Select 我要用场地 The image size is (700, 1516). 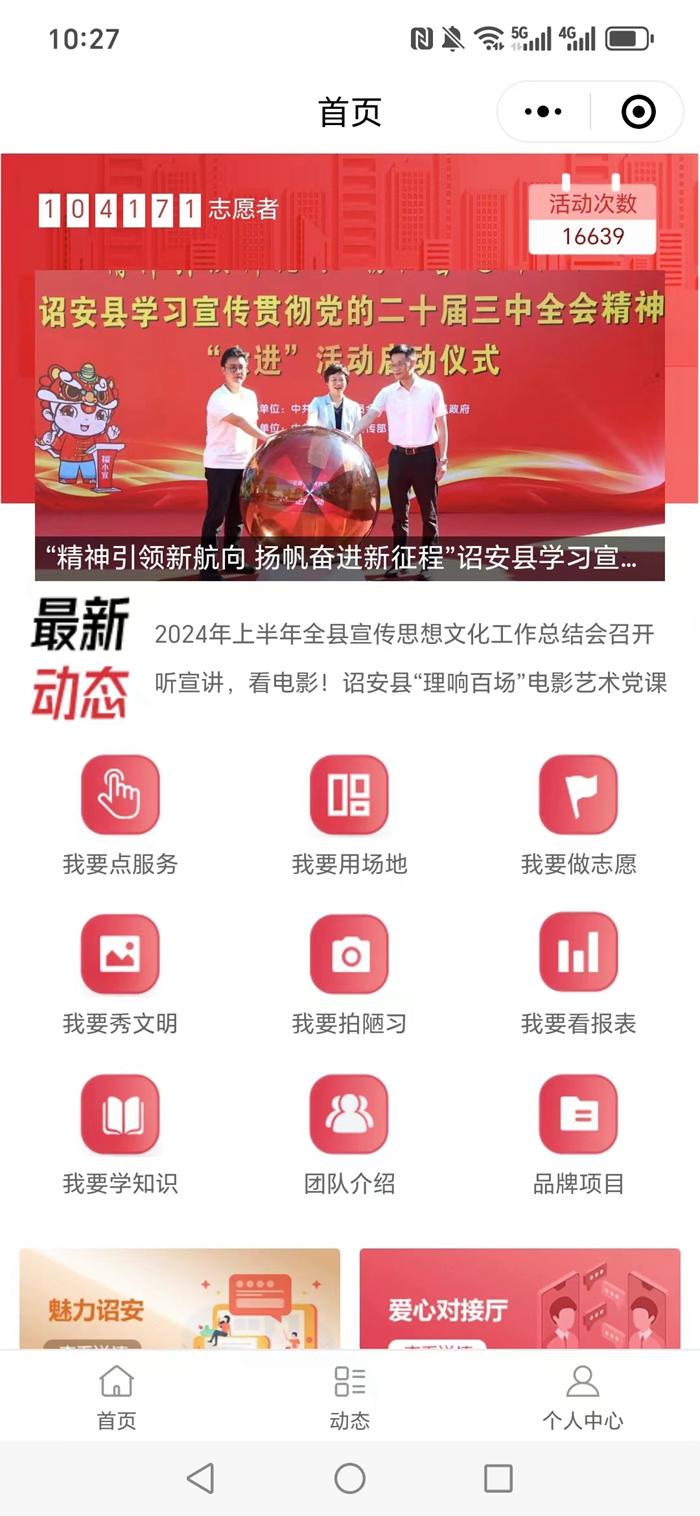pos(349,796)
